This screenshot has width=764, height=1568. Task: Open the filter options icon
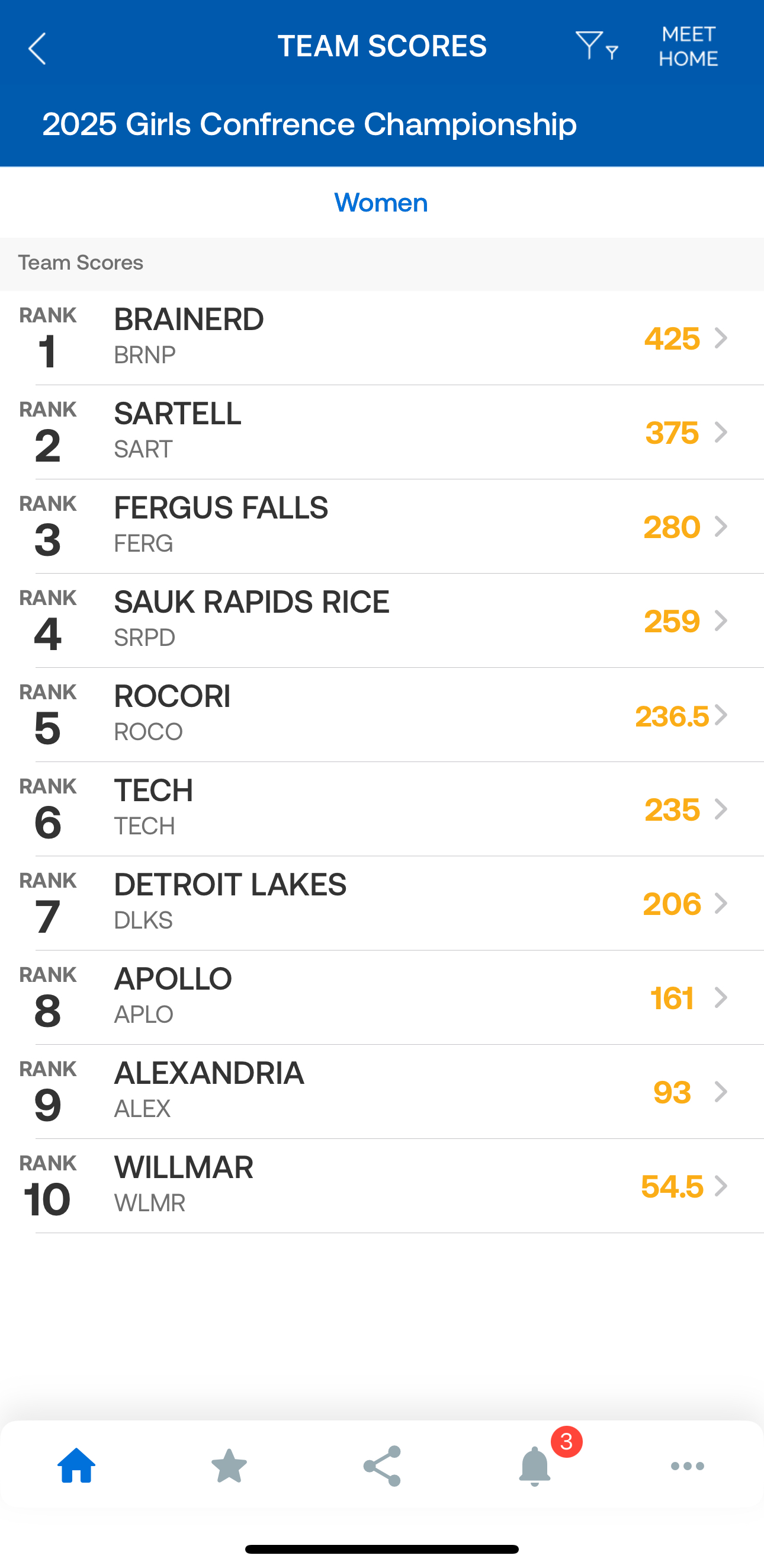(x=596, y=46)
